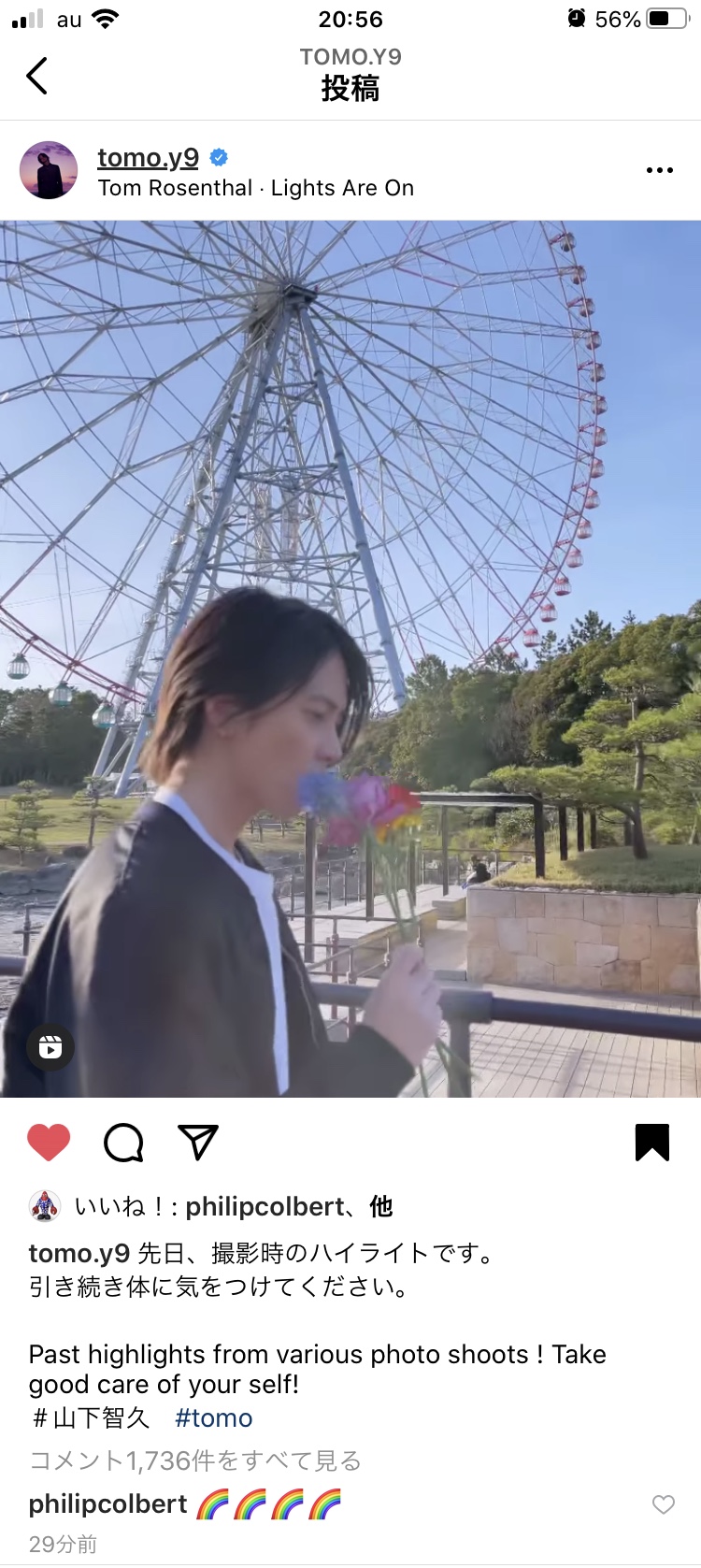The height and width of the screenshot is (1568, 701).
Task: Go back with the top-left arrow
Action: click(36, 76)
